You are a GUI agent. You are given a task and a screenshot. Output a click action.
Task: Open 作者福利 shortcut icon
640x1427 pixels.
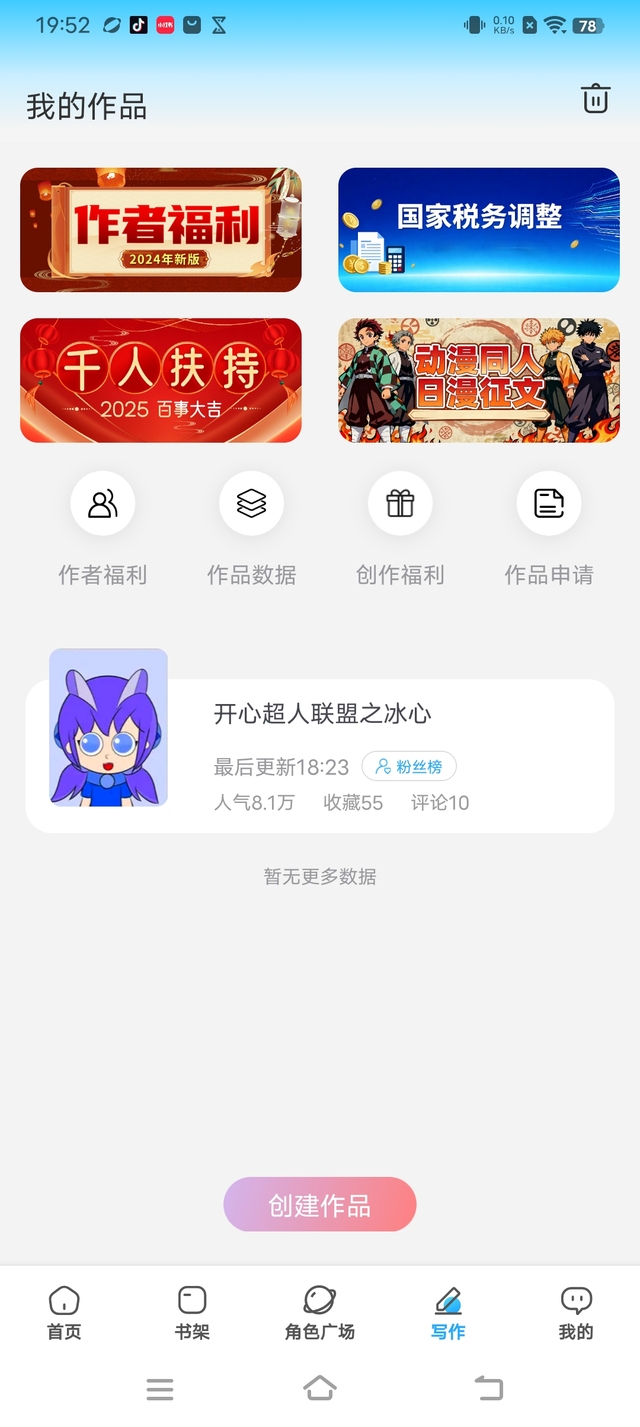102,504
